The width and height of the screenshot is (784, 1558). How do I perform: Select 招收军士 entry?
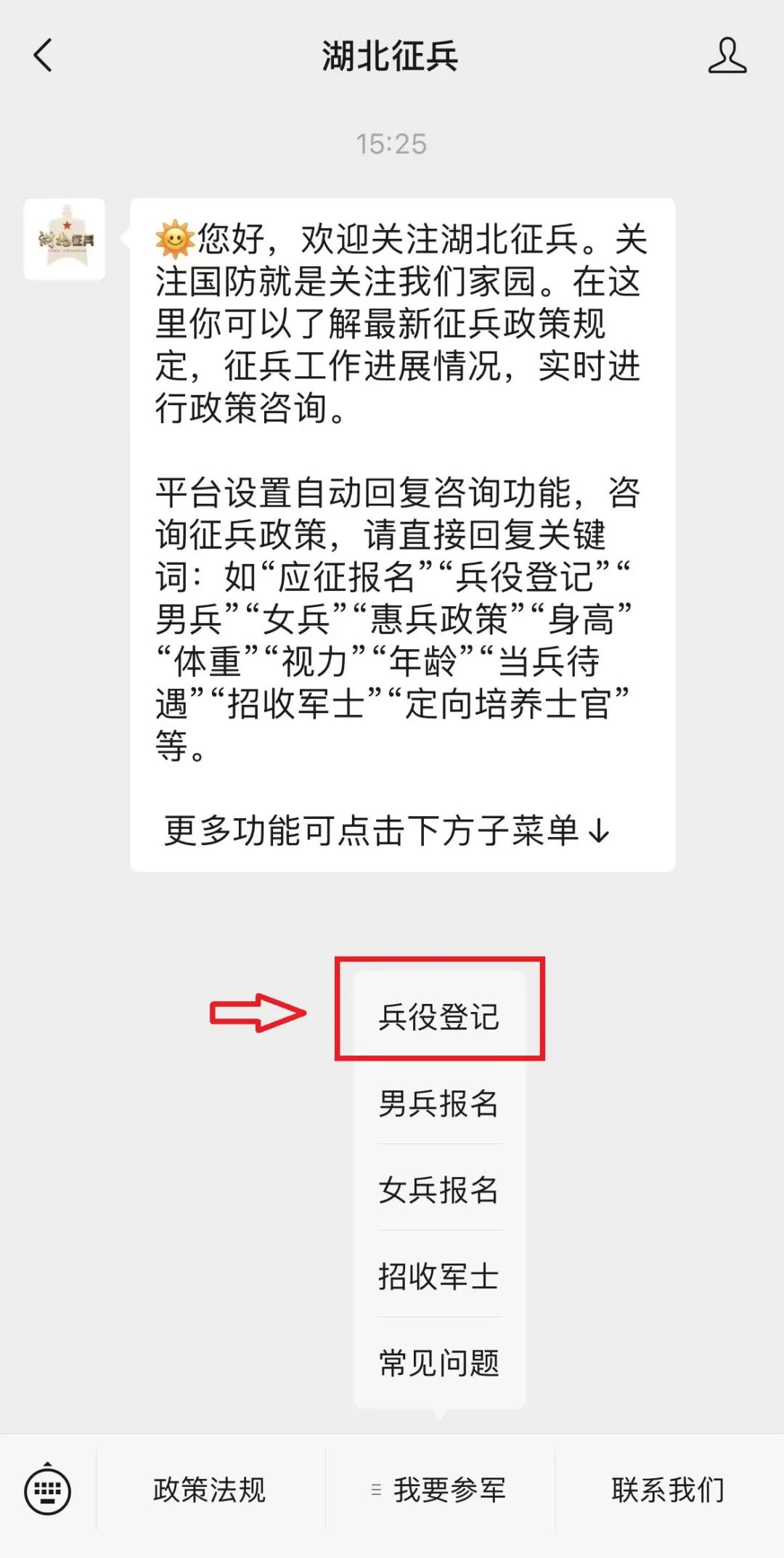tap(438, 1276)
